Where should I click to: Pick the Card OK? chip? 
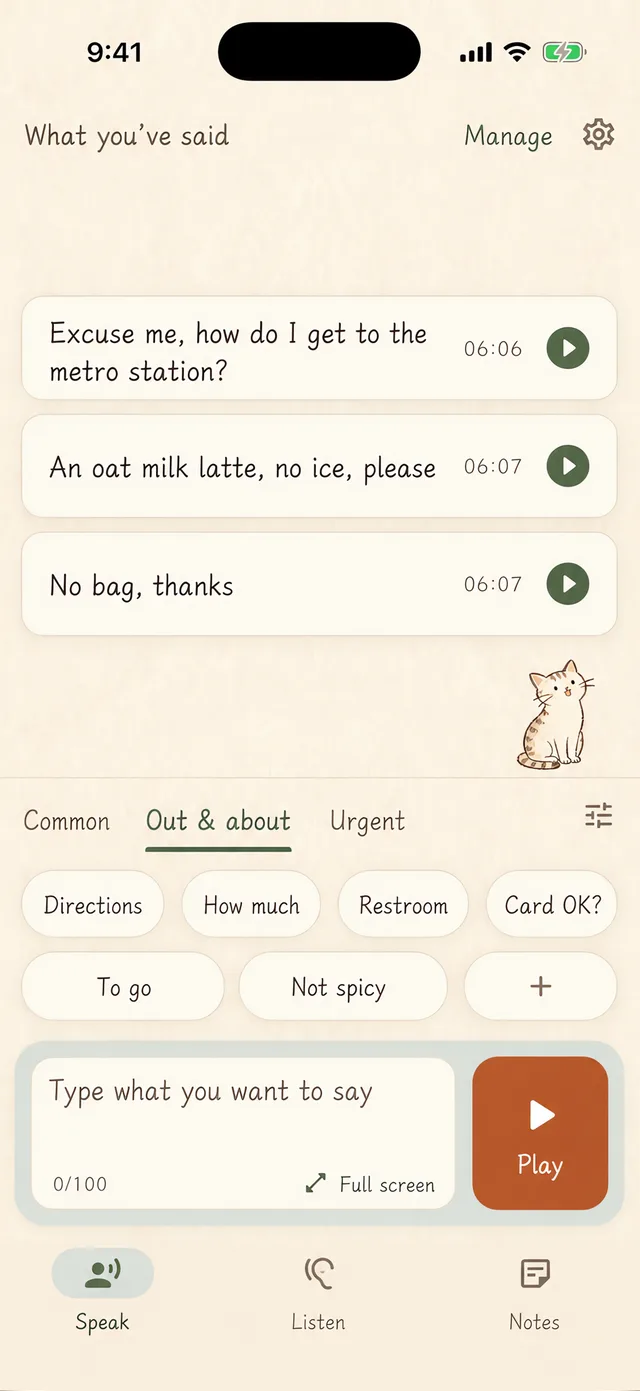tap(552, 905)
